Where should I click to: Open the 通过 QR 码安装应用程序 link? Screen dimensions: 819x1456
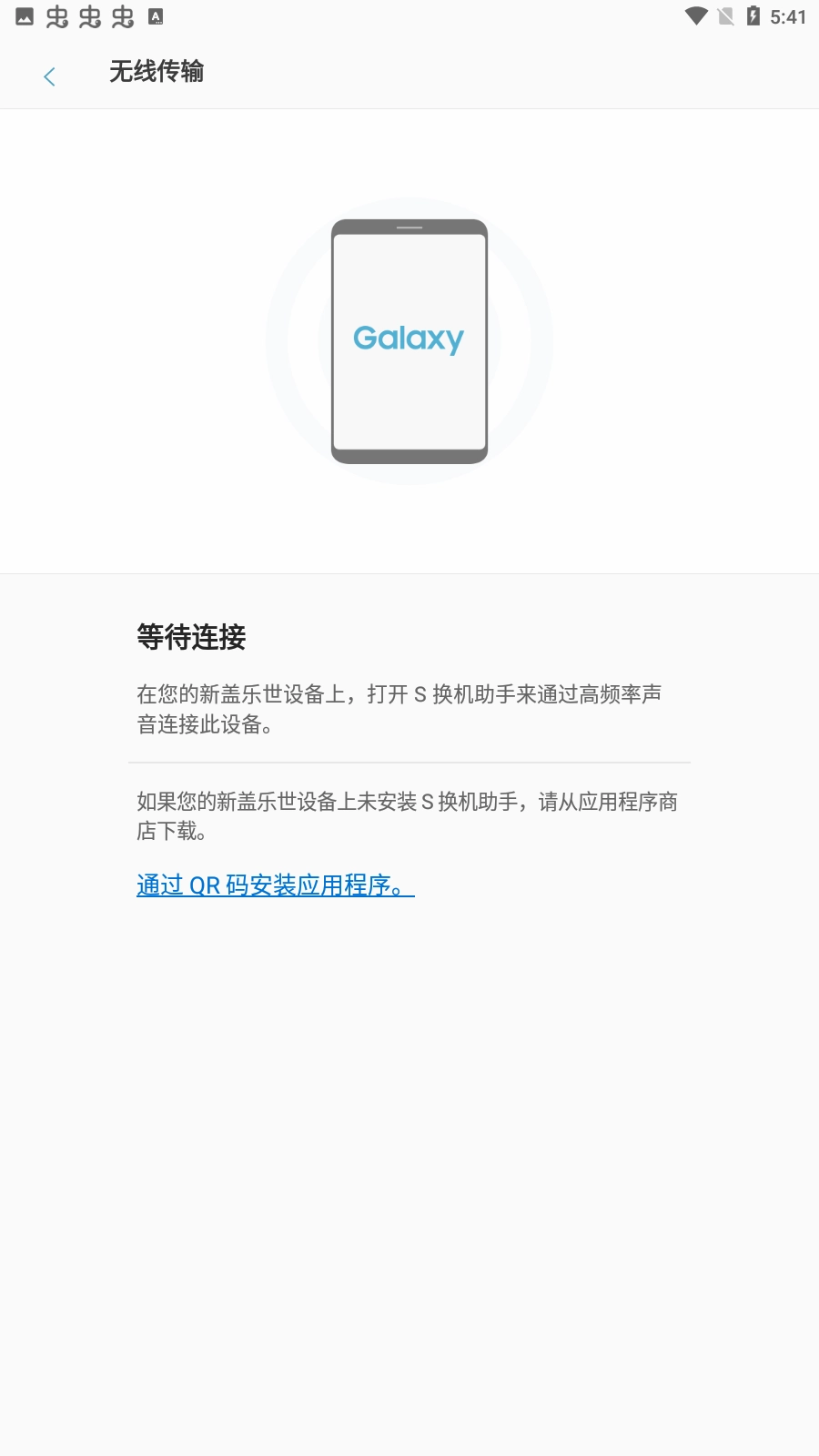[x=275, y=885]
